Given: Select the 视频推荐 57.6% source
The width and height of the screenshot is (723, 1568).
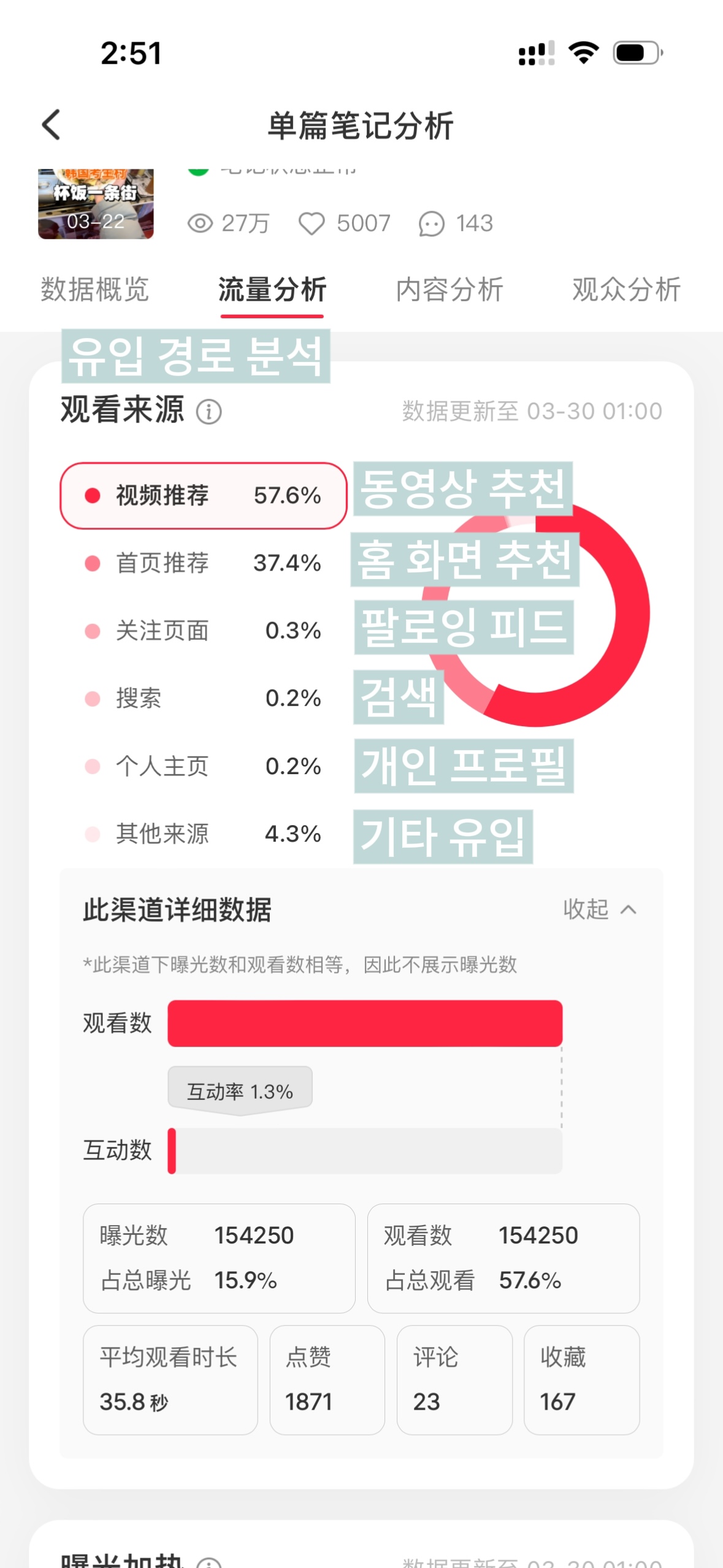Looking at the screenshot, I should pyautogui.click(x=204, y=496).
